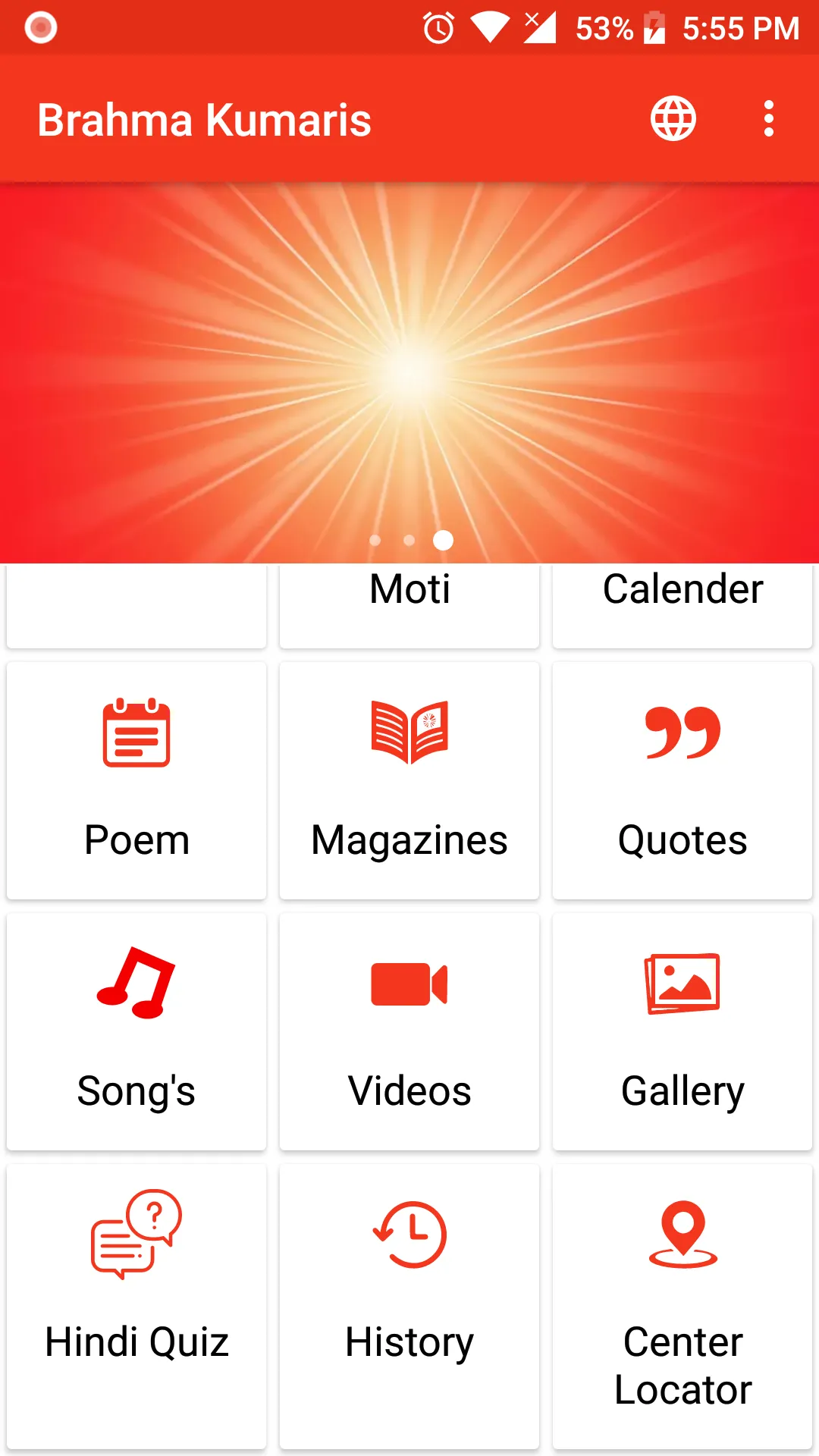Open the Gallery photos icon
819x1456 pixels.
pos(682,984)
